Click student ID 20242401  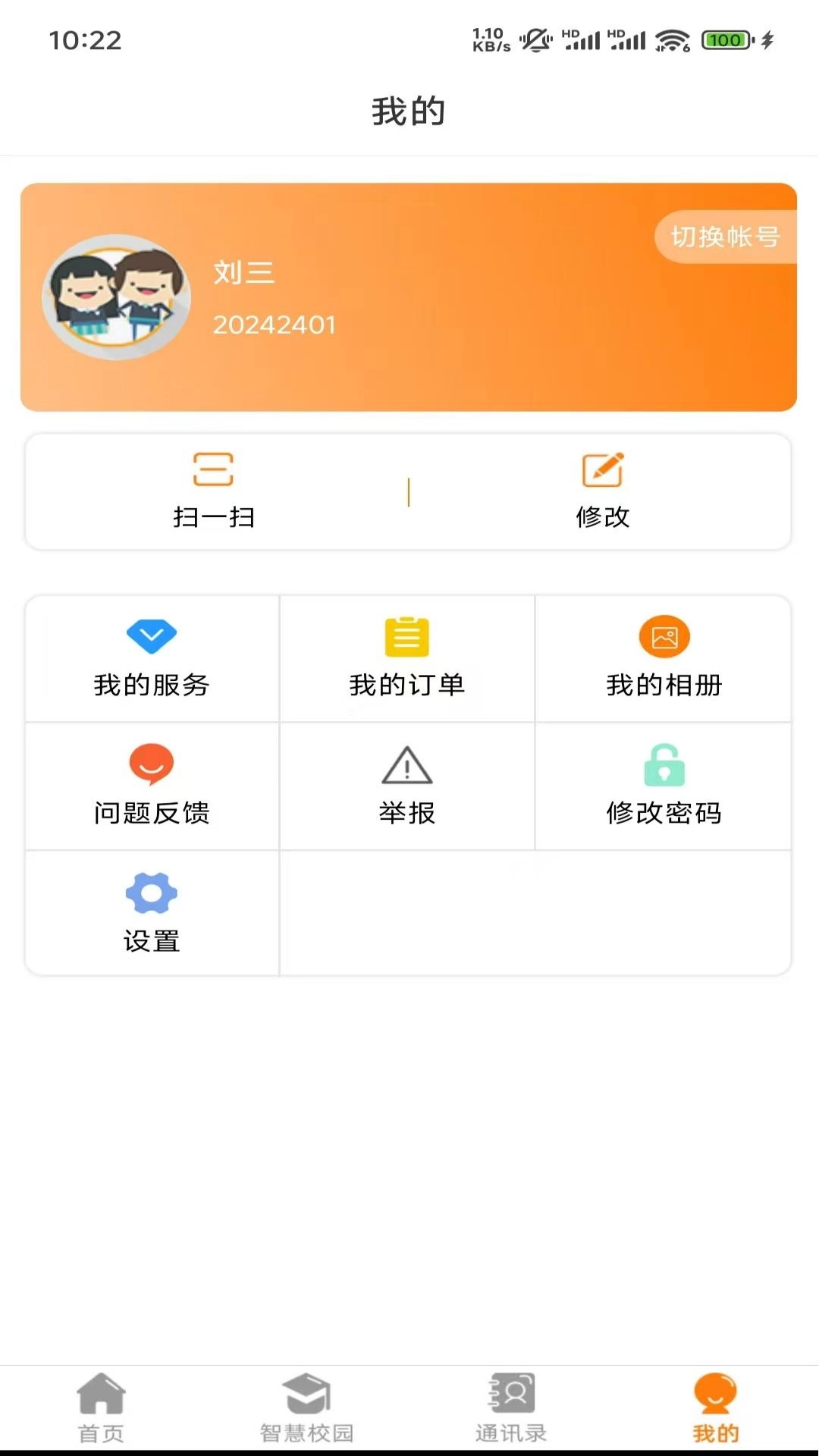pos(275,325)
